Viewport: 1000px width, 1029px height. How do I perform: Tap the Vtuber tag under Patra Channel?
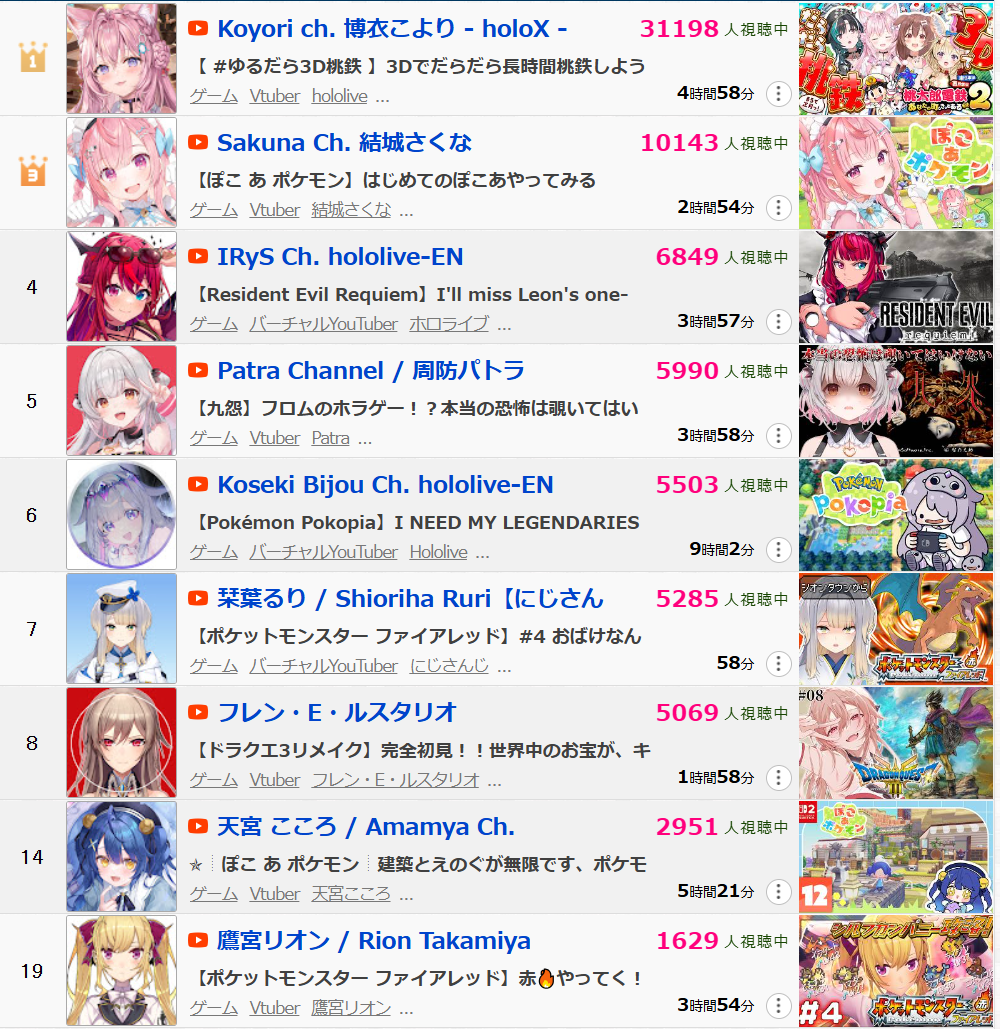pos(274,438)
